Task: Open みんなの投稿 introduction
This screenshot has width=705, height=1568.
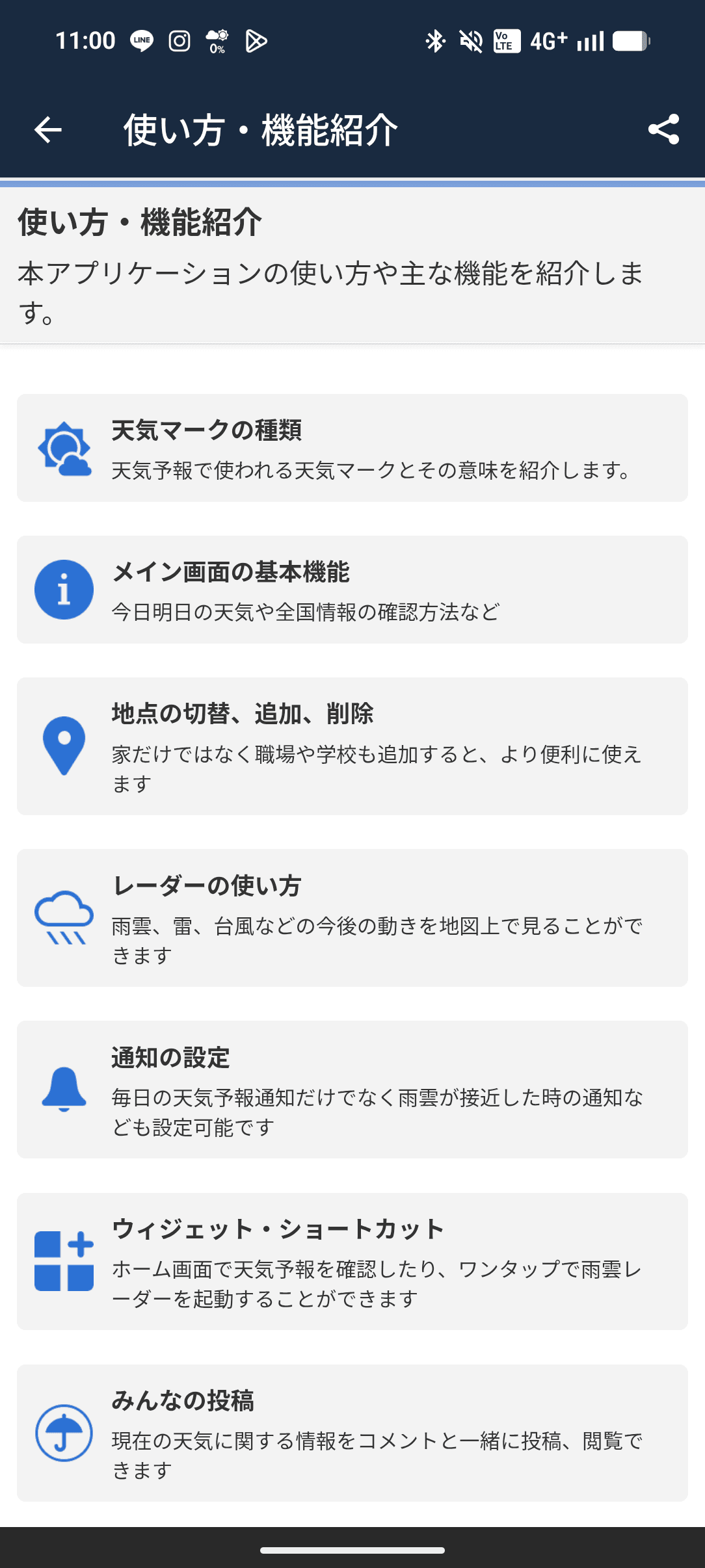Action: [352, 1433]
